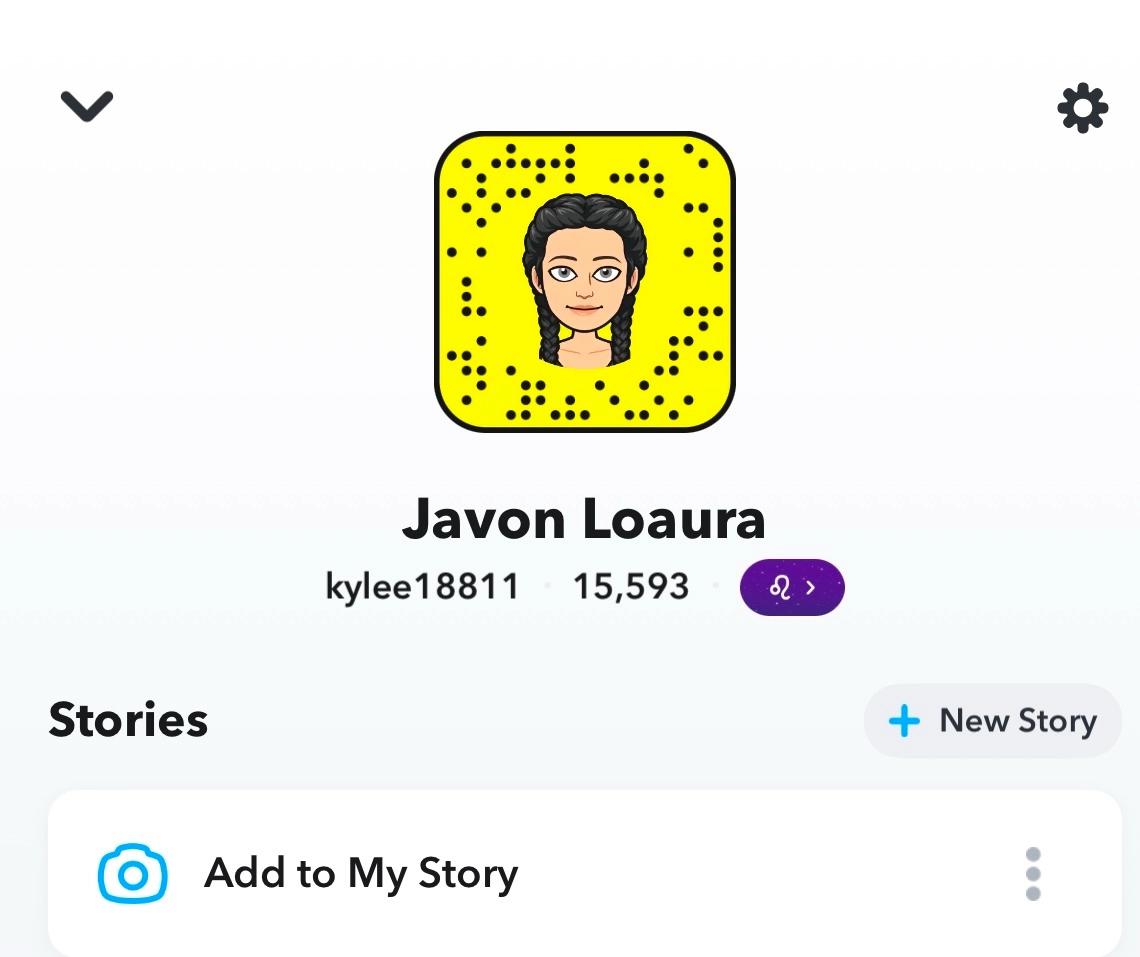
Task: Open settings via the gear icon
Action: (1083, 108)
